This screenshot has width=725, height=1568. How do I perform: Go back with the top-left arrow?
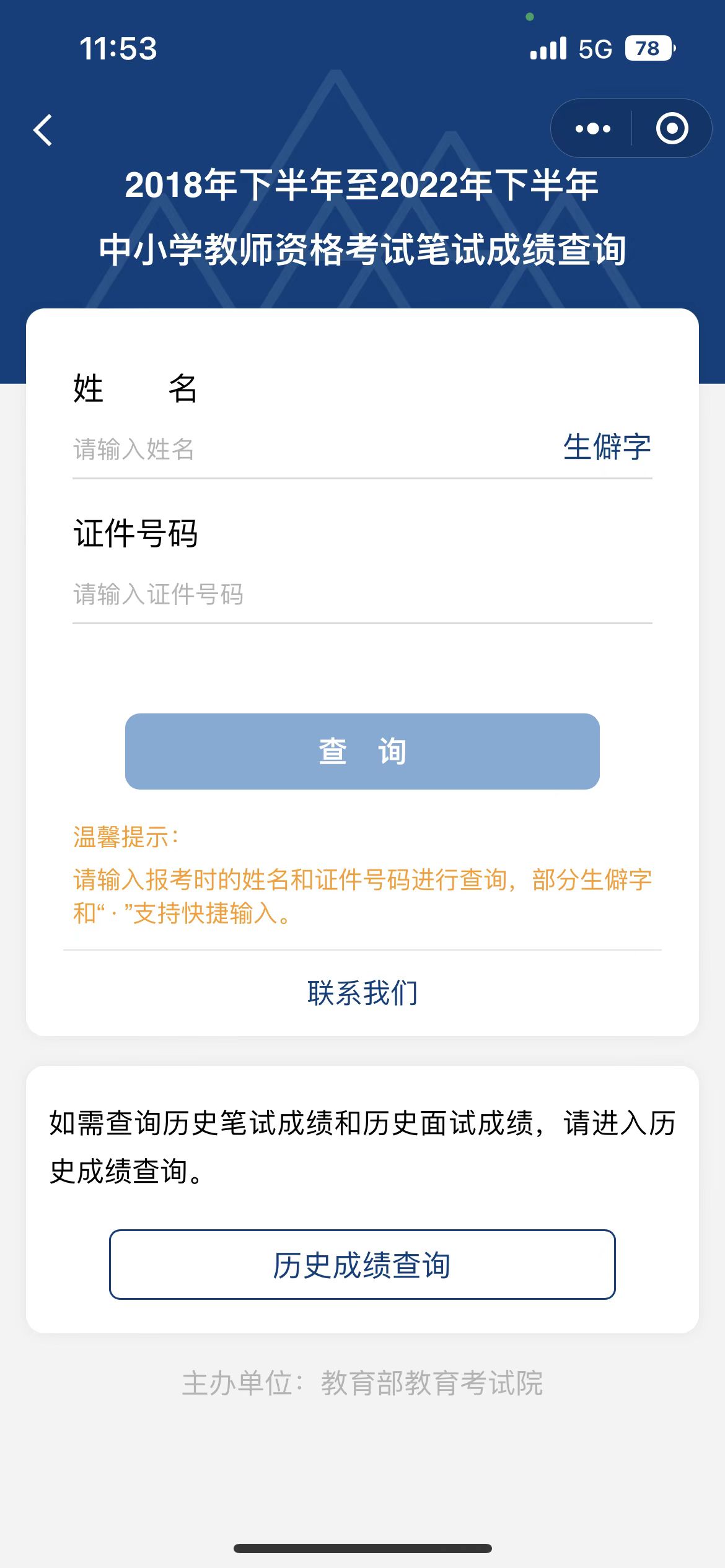click(x=43, y=130)
